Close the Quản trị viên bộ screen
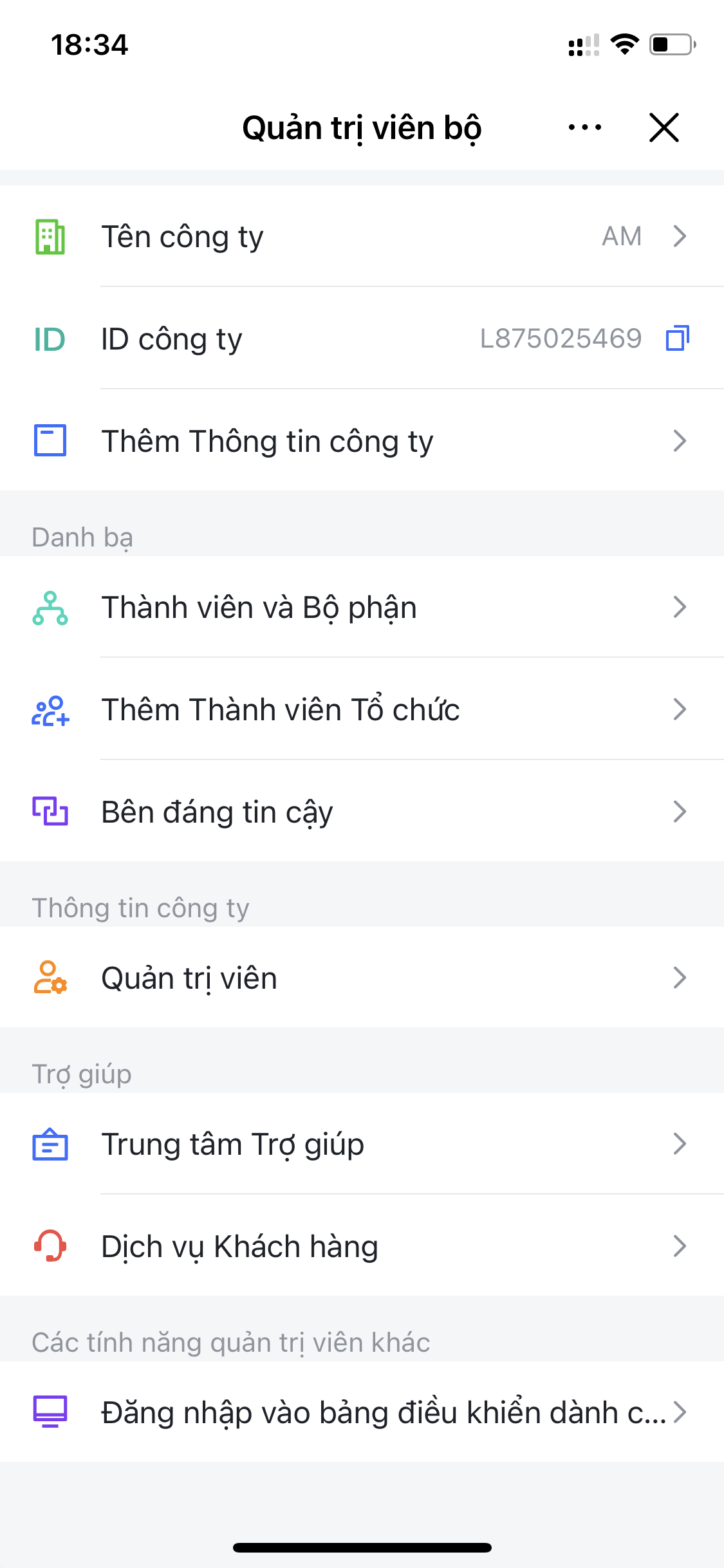The width and height of the screenshot is (724, 1568). (664, 127)
